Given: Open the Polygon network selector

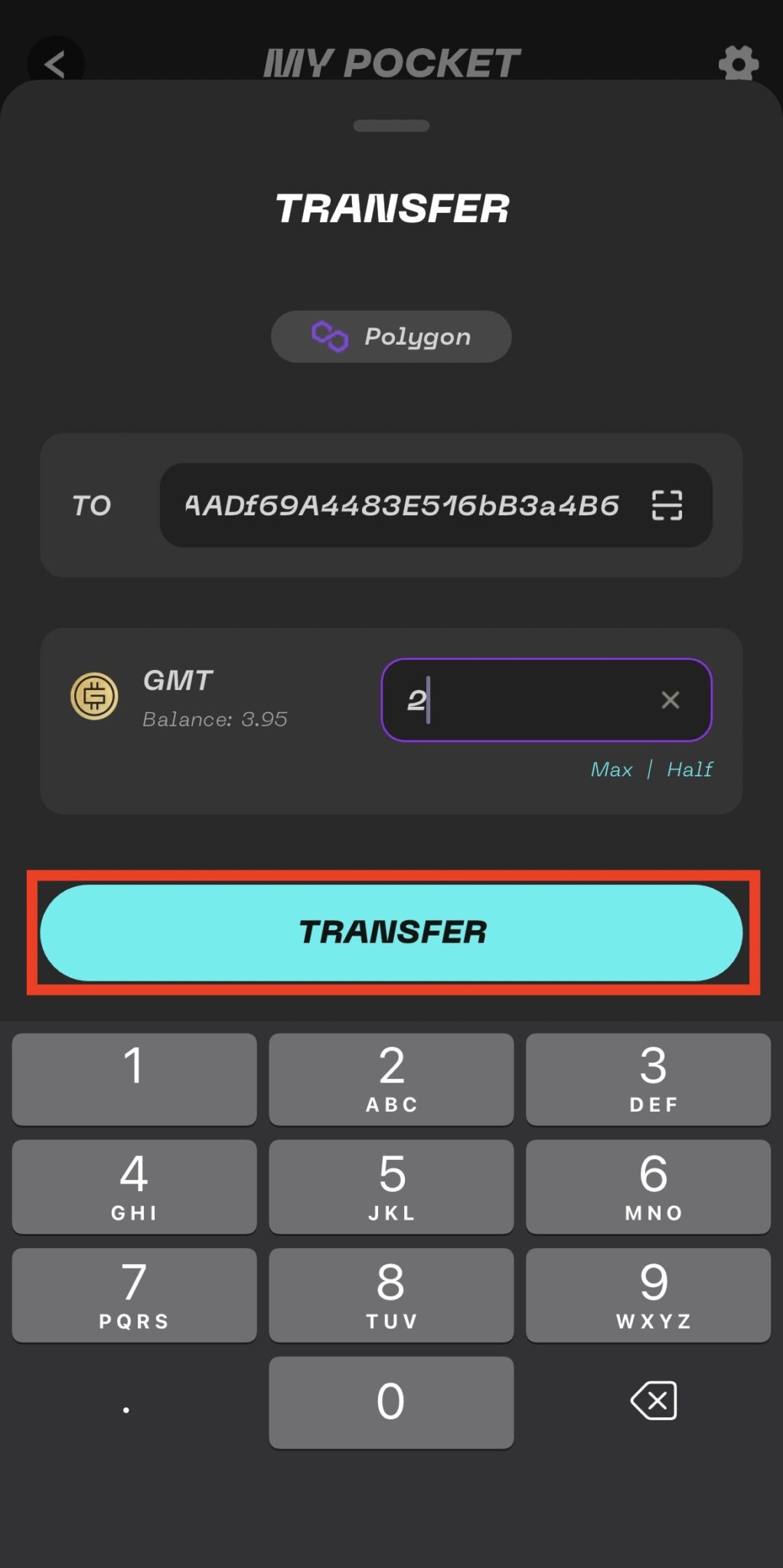Looking at the screenshot, I should click(x=391, y=335).
